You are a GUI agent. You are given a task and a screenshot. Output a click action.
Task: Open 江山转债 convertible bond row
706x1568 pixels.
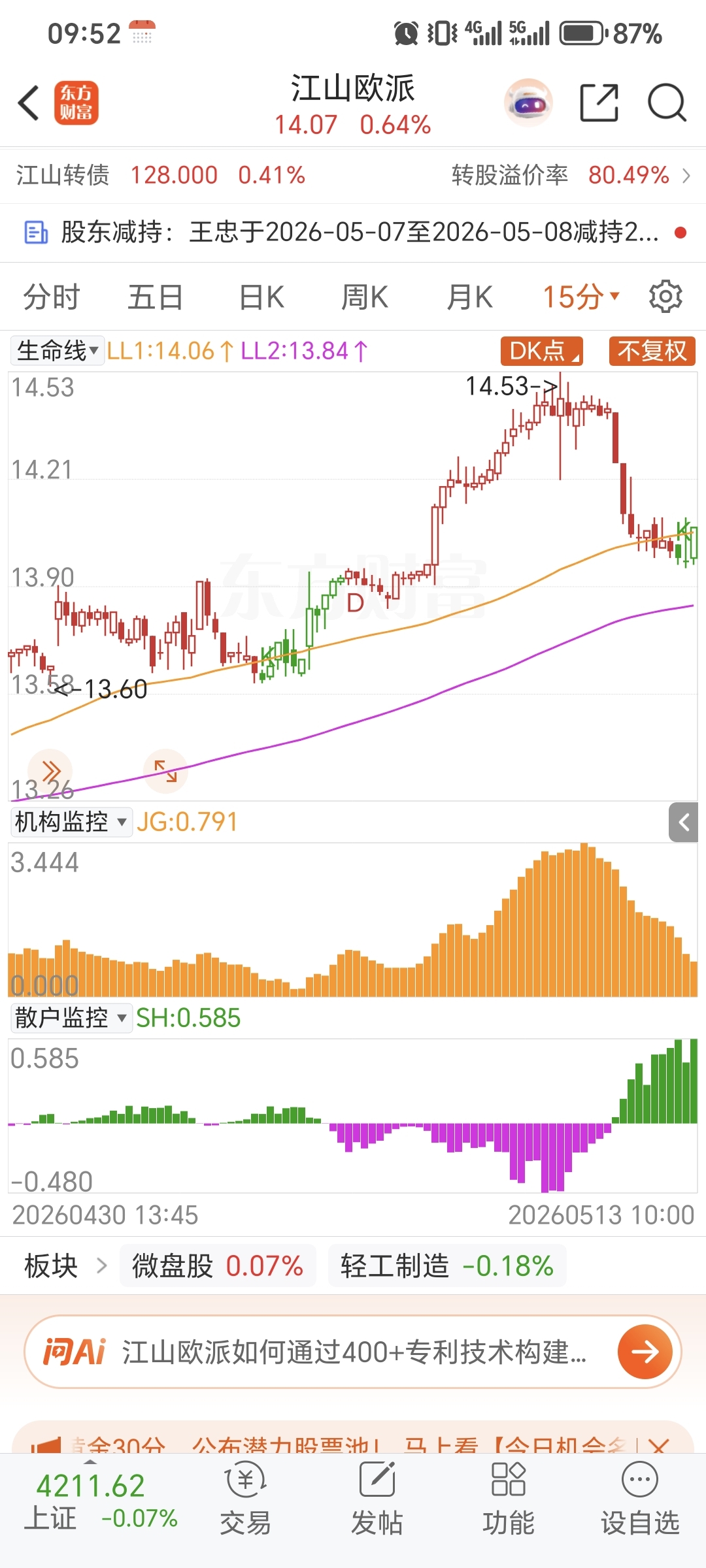(x=353, y=175)
